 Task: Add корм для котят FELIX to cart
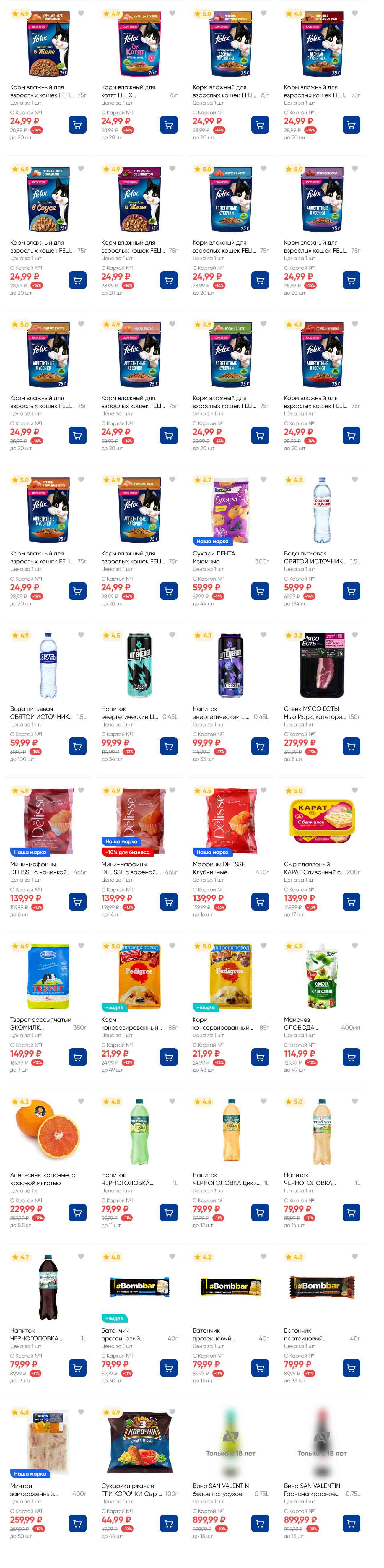coord(169,125)
